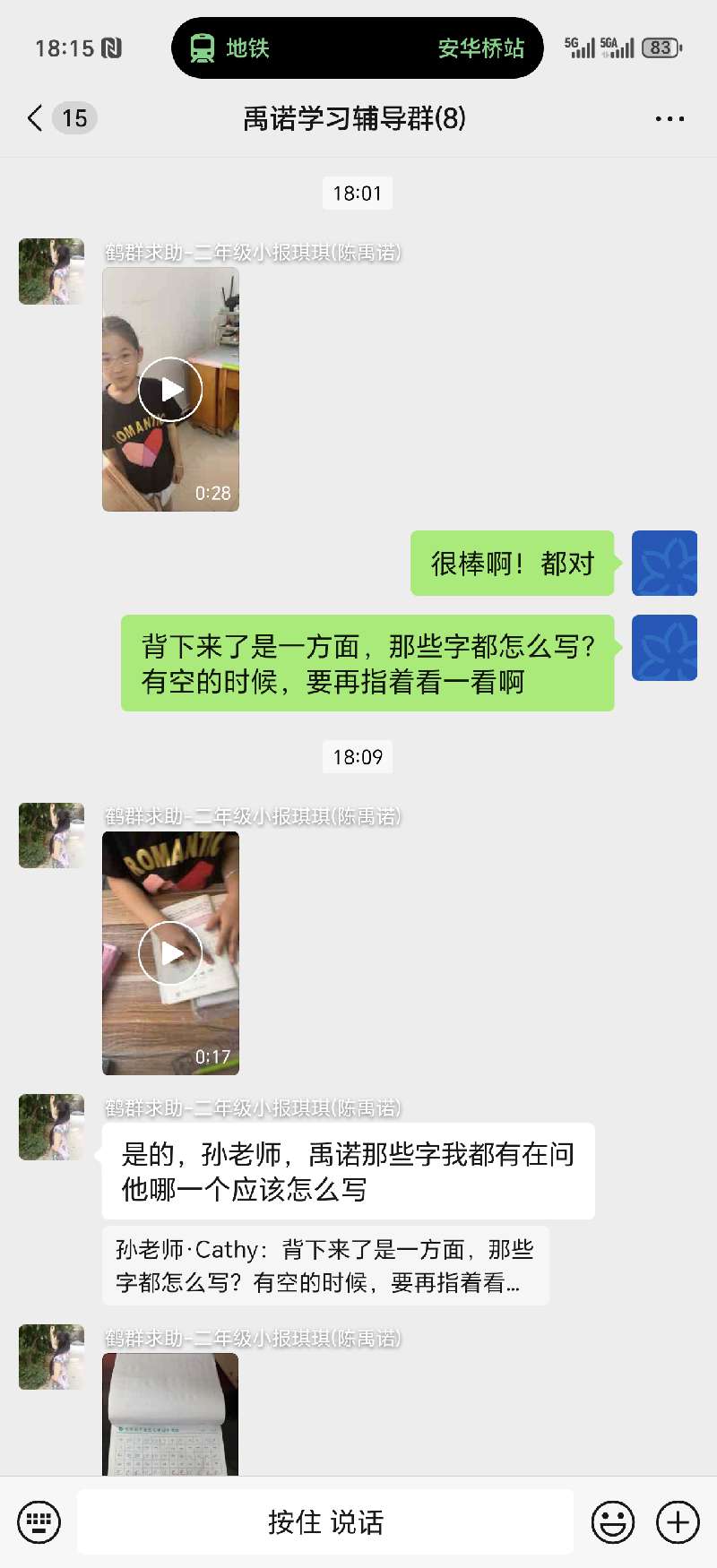Open the subway 安华桥站 status pill
Image resolution: width=717 pixels, height=1568 pixels.
coord(357,48)
